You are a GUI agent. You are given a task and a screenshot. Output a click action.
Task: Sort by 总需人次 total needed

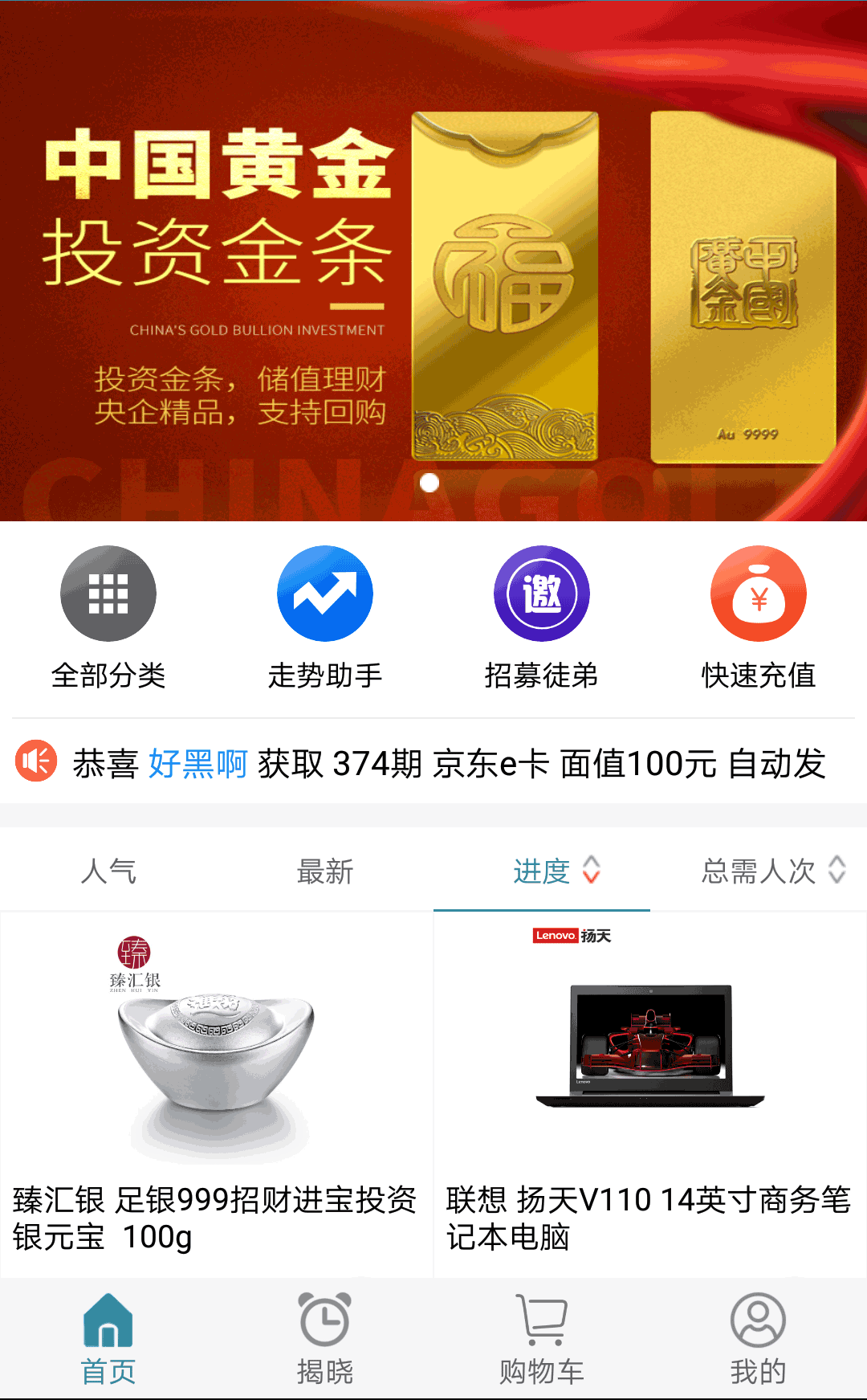pos(772,871)
